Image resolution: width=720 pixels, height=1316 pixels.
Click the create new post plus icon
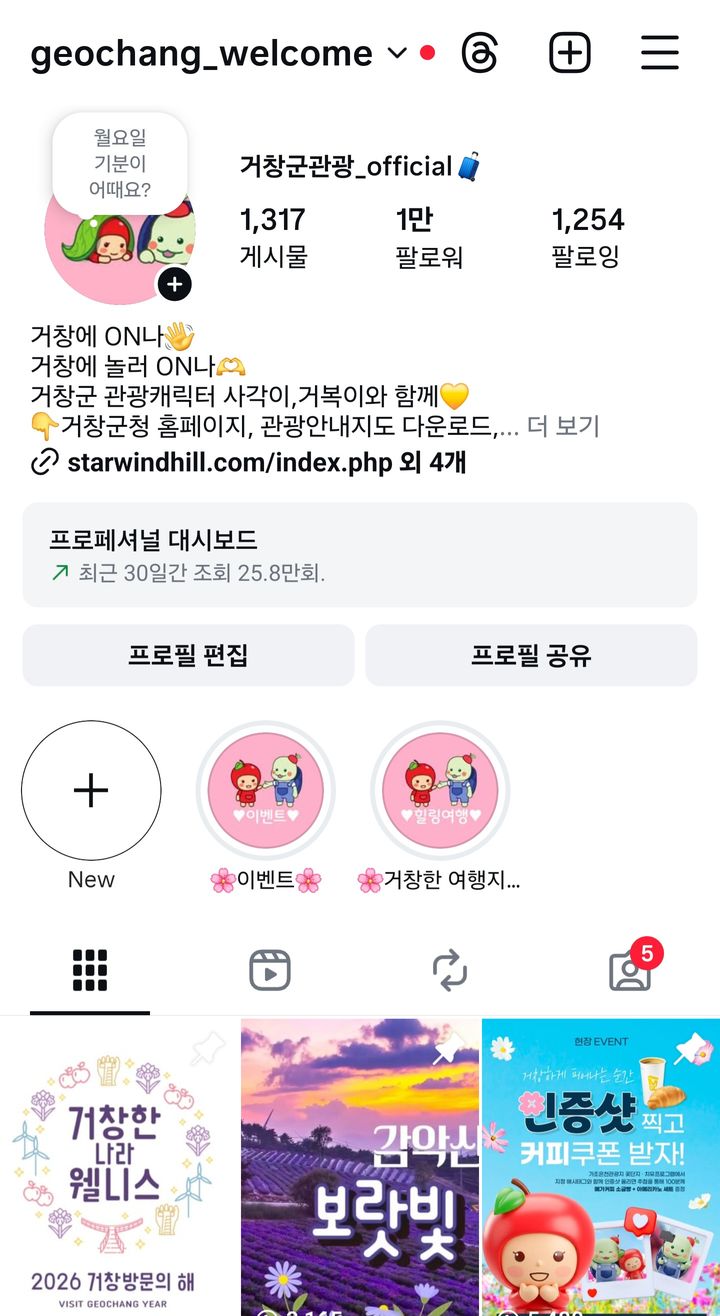click(x=569, y=53)
